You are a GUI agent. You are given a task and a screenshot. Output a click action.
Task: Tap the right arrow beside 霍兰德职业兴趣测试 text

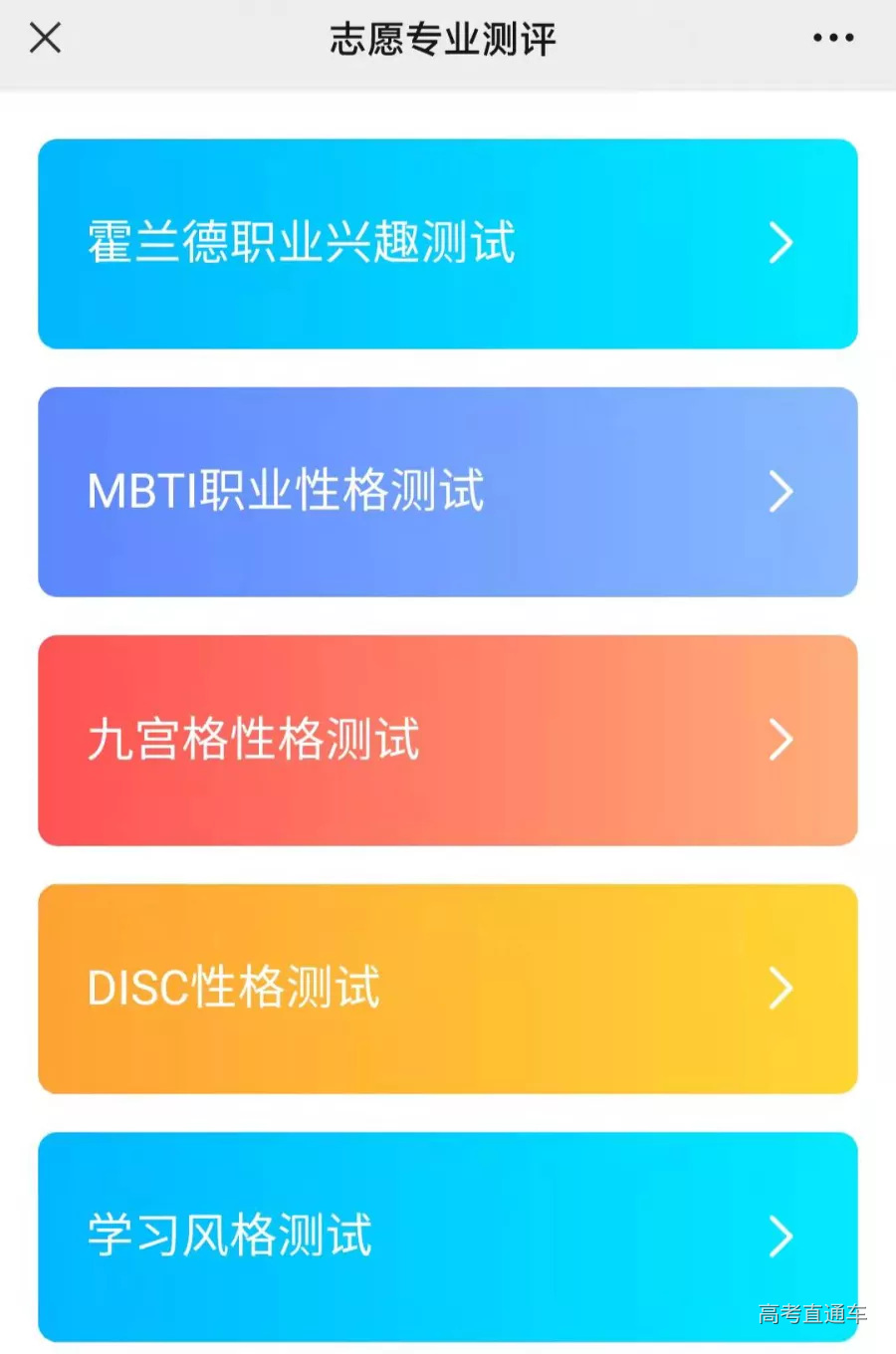(x=783, y=243)
